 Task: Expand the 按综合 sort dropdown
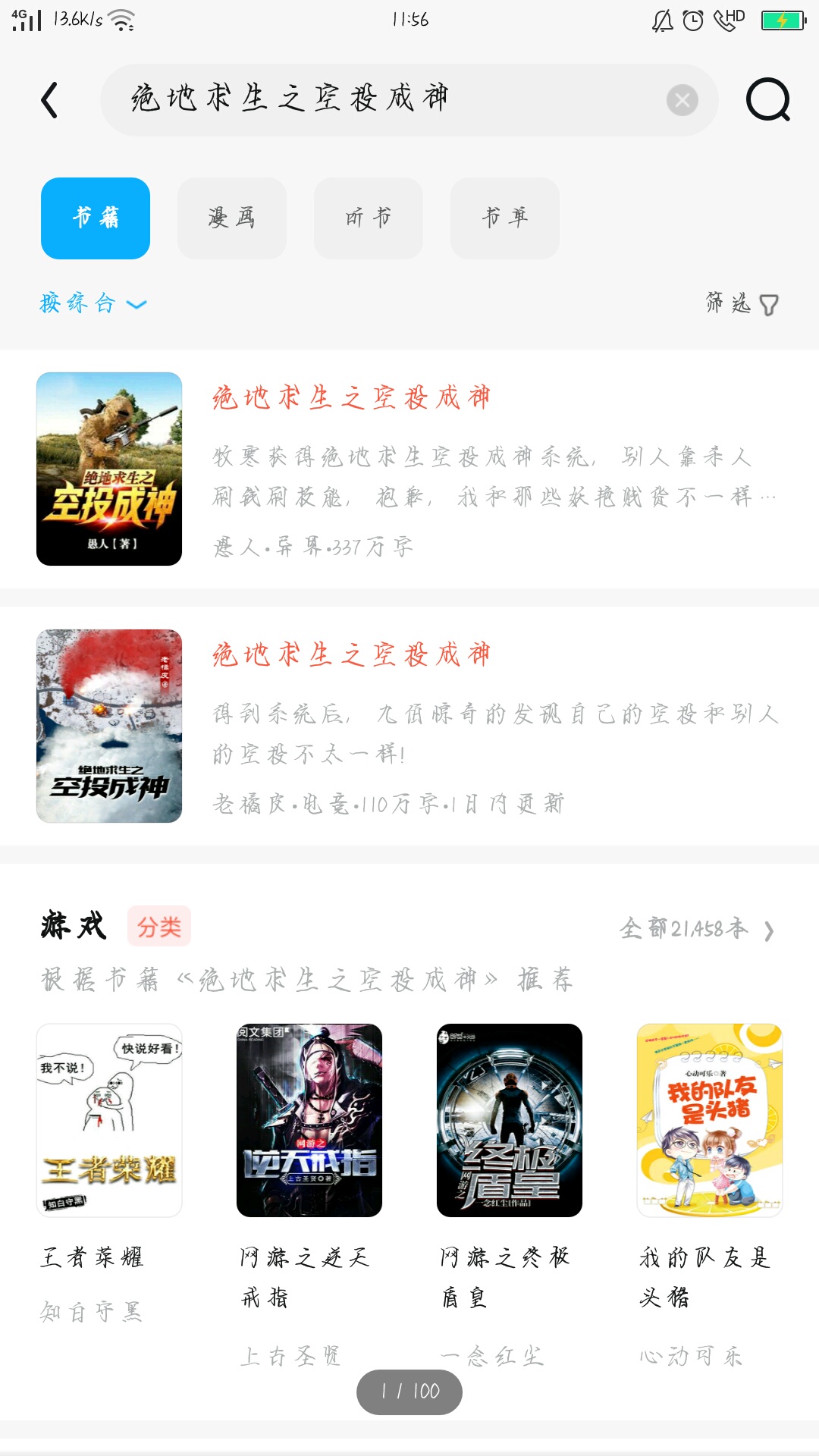93,304
